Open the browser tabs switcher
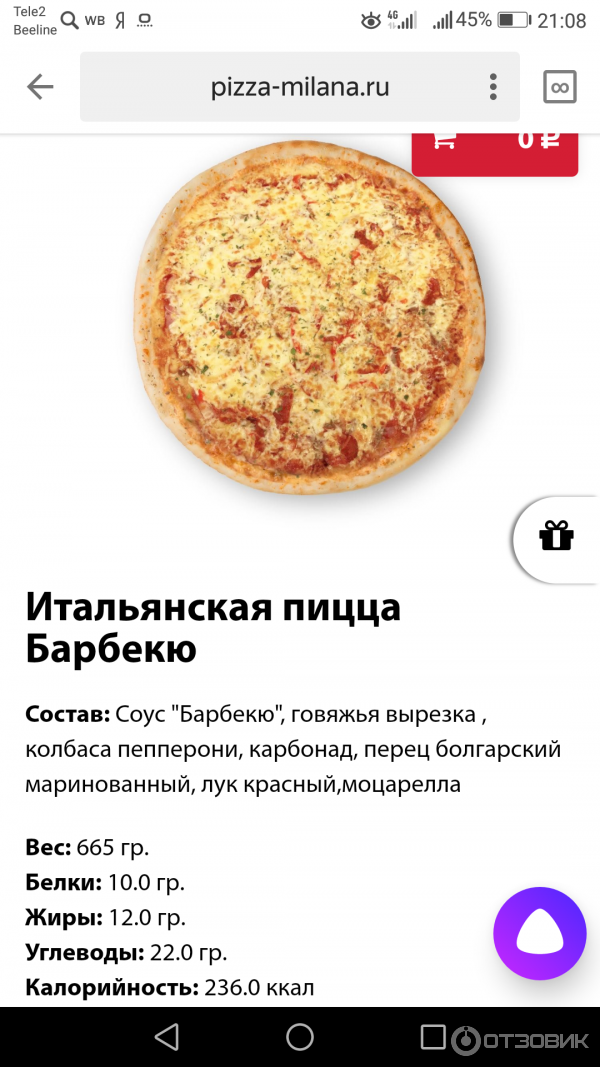The height and width of the screenshot is (1067, 600). tap(560, 87)
